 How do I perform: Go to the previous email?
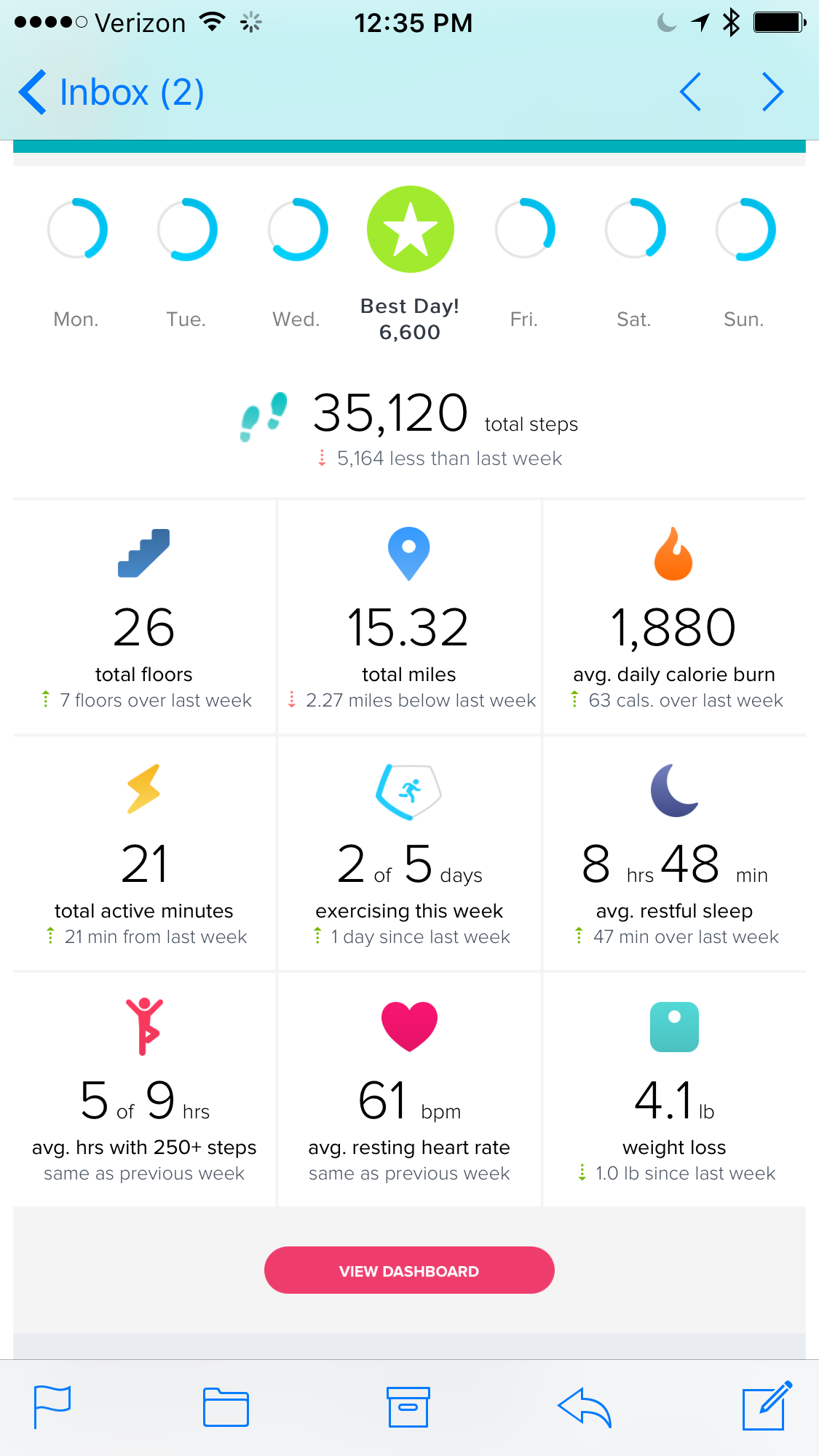[x=690, y=92]
